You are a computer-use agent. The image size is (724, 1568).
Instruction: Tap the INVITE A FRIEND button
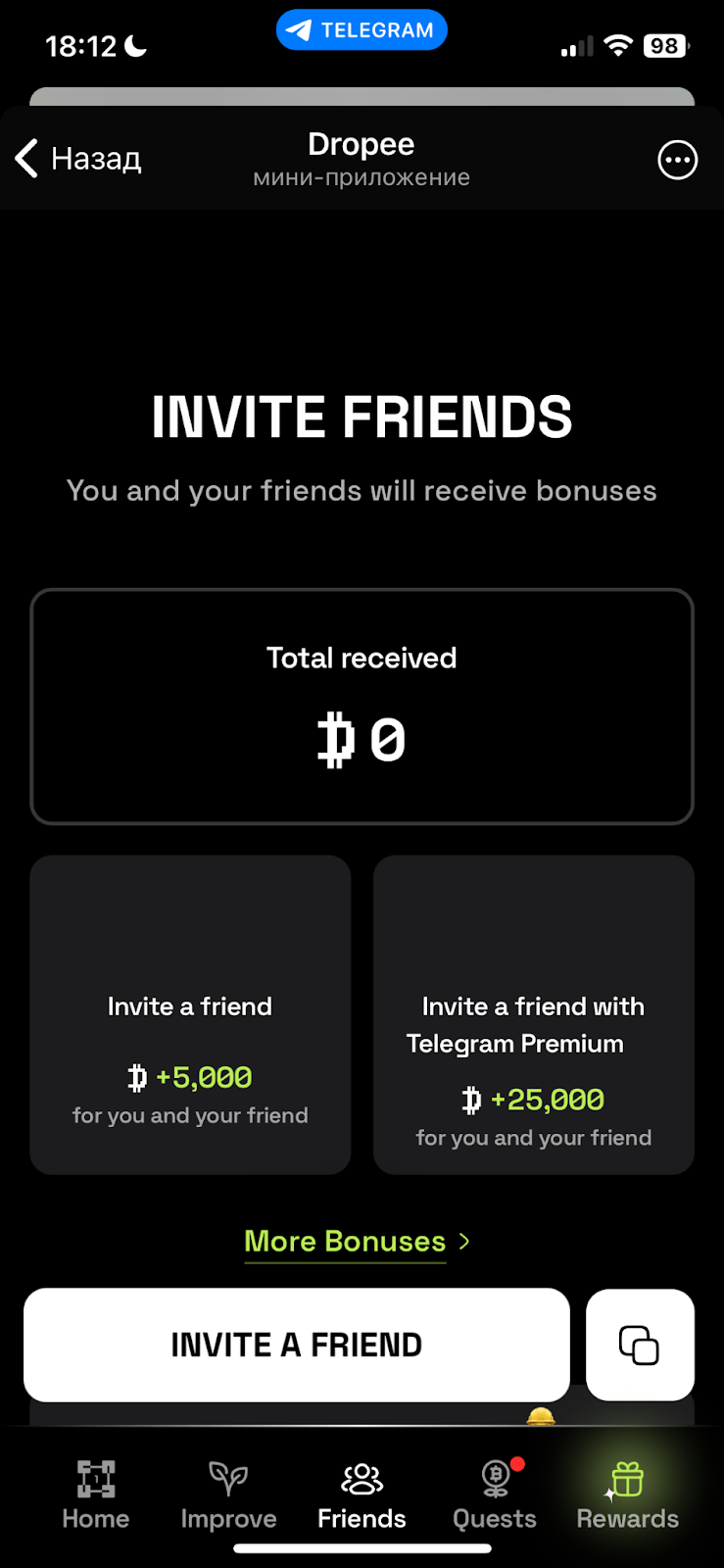(x=296, y=1345)
